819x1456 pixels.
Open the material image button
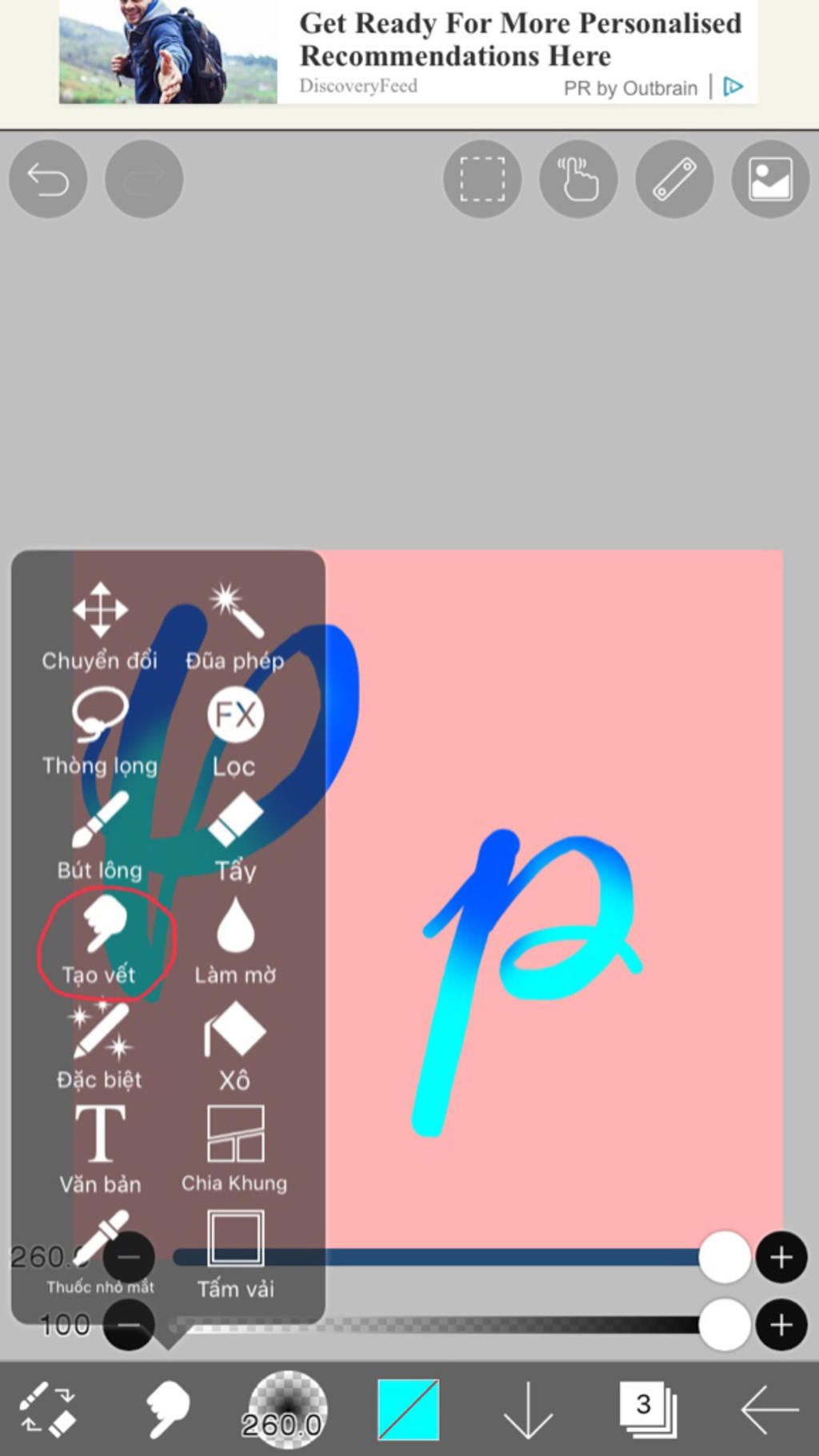click(770, 178)
